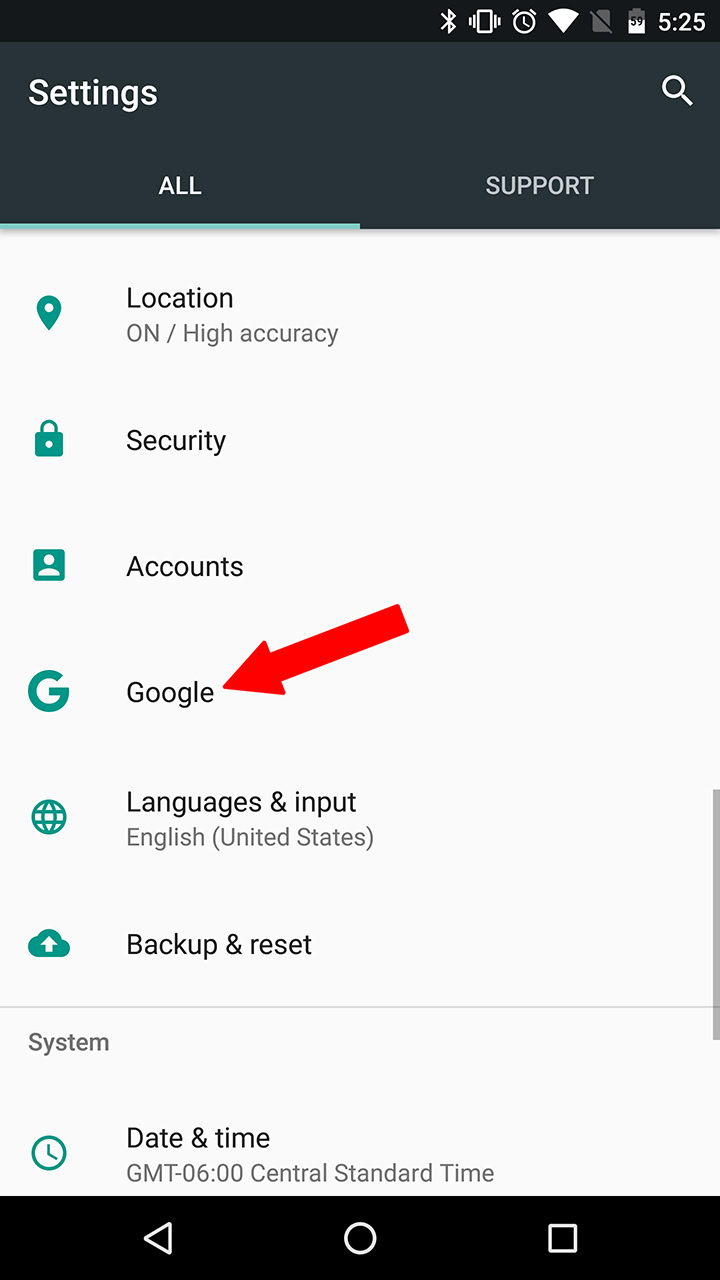Tap the home button in the navigation bar
Screen dimensions: 720x1280
[x=360, y=1238]
